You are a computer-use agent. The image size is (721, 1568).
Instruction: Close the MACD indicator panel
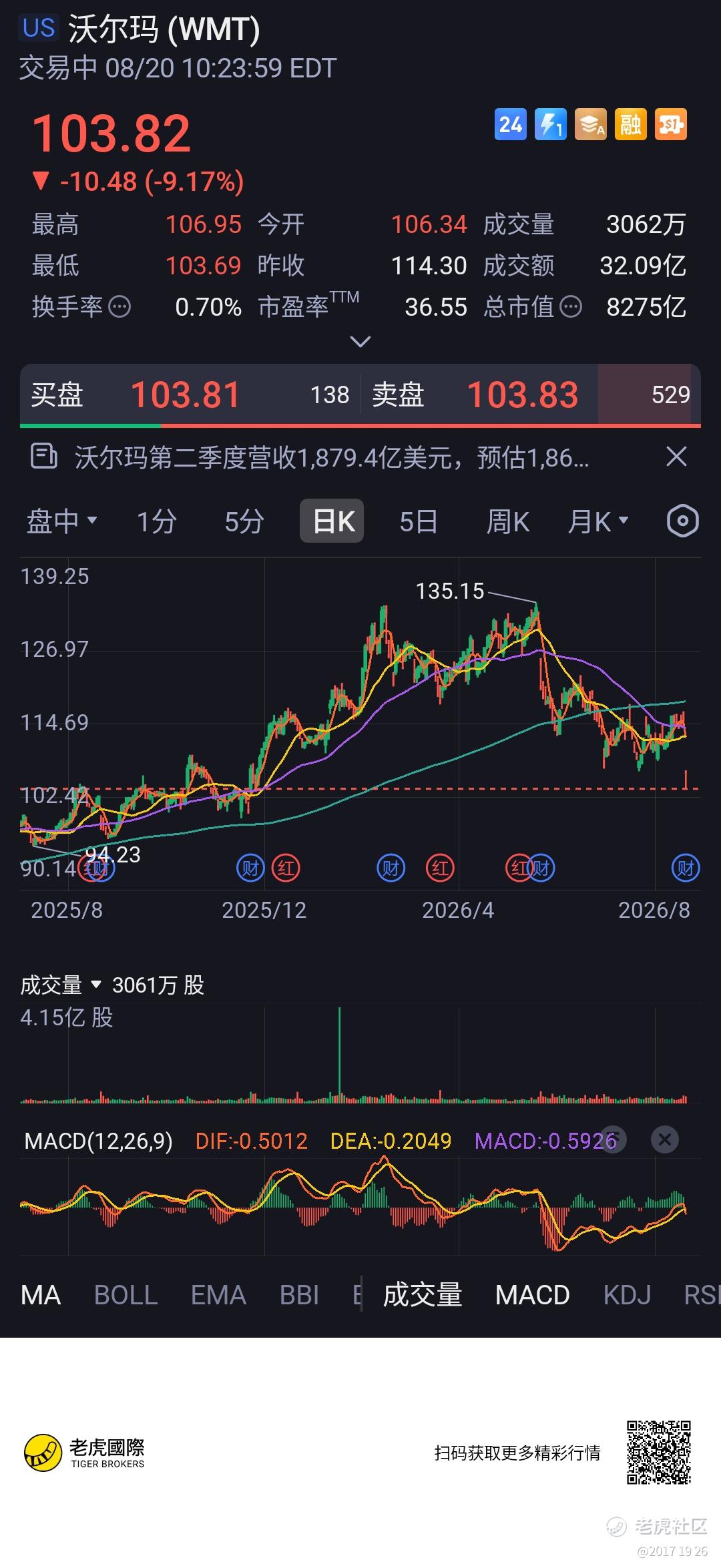coord(665,1139)
